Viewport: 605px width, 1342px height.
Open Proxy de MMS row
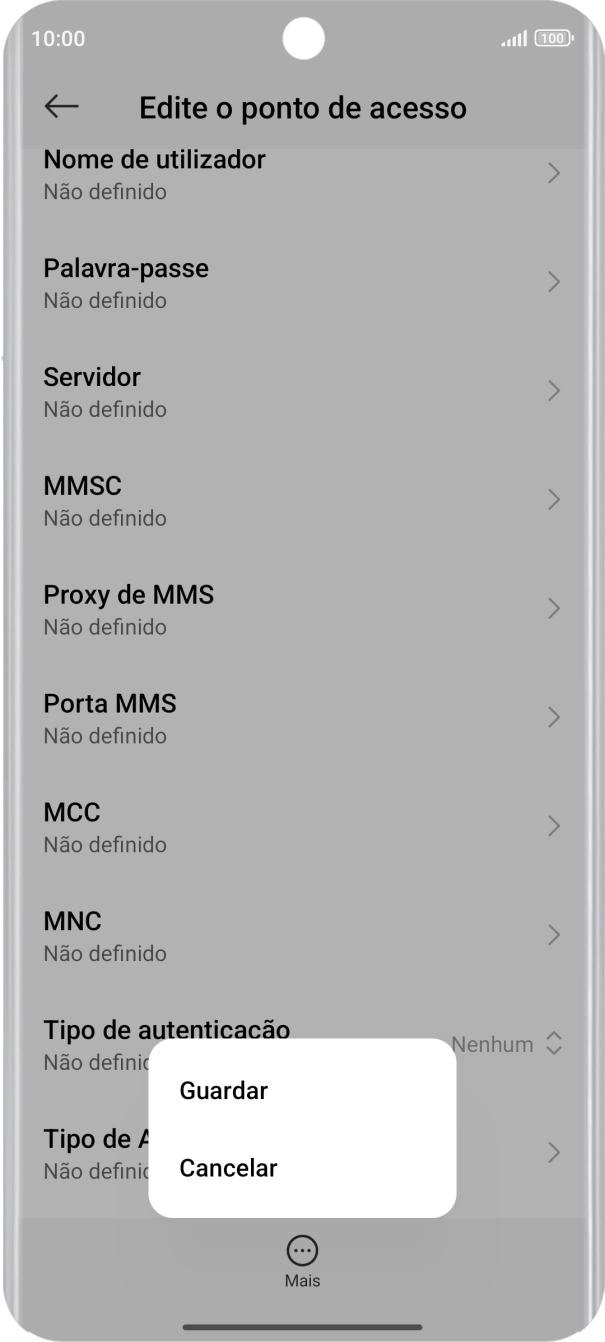pos(300,610)
